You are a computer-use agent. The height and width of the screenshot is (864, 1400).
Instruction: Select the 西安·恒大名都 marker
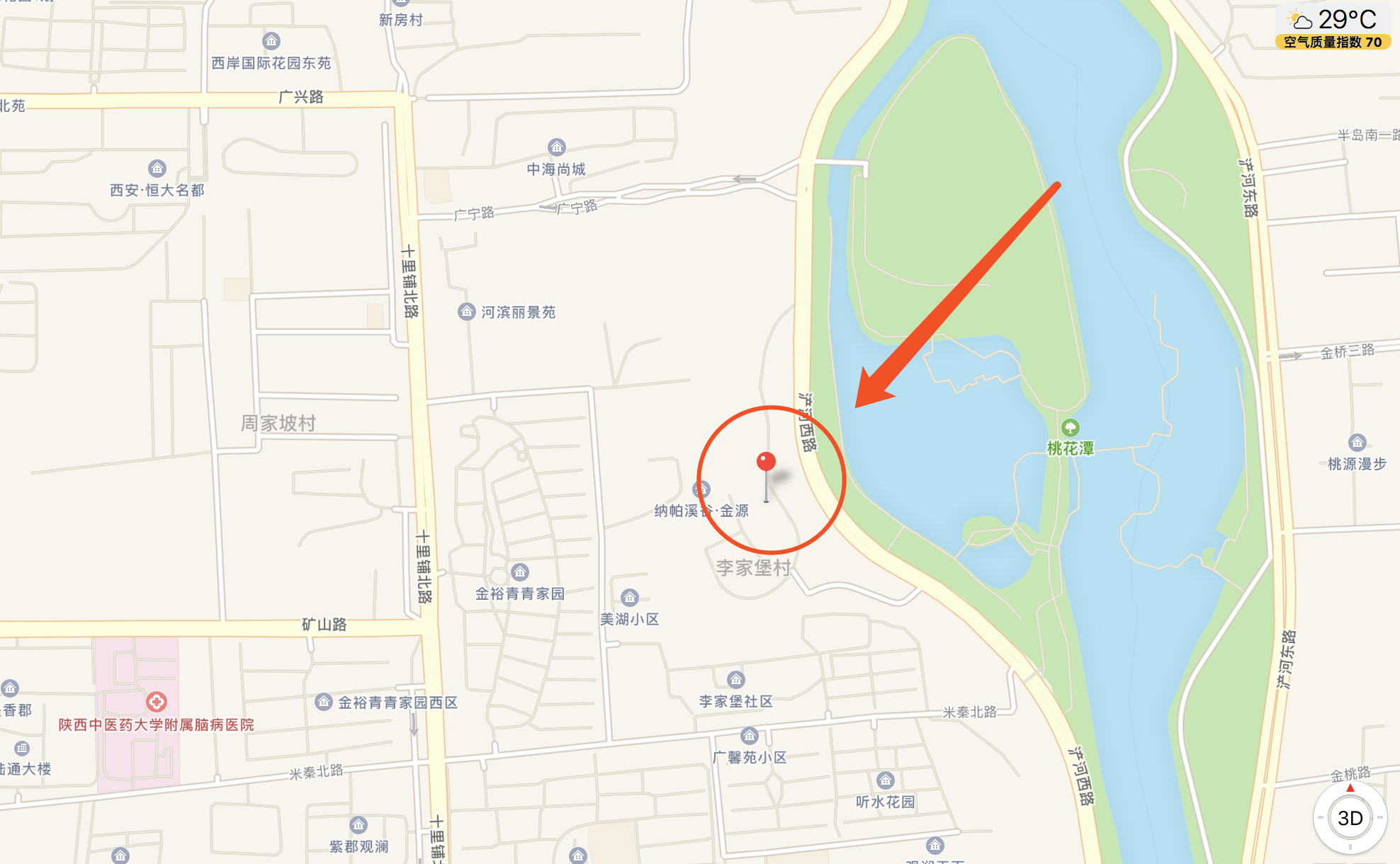(x=157, y=169)
